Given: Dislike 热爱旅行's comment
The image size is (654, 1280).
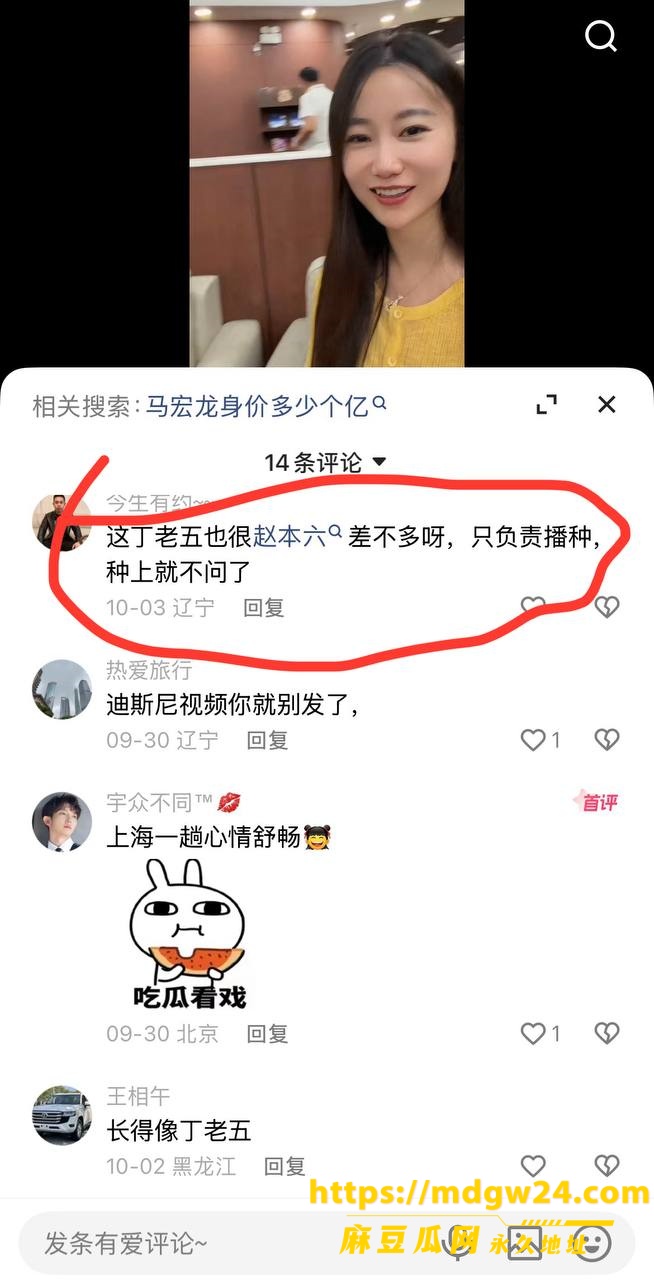Looking at the screenshot, I should click(x=607, y=740).
